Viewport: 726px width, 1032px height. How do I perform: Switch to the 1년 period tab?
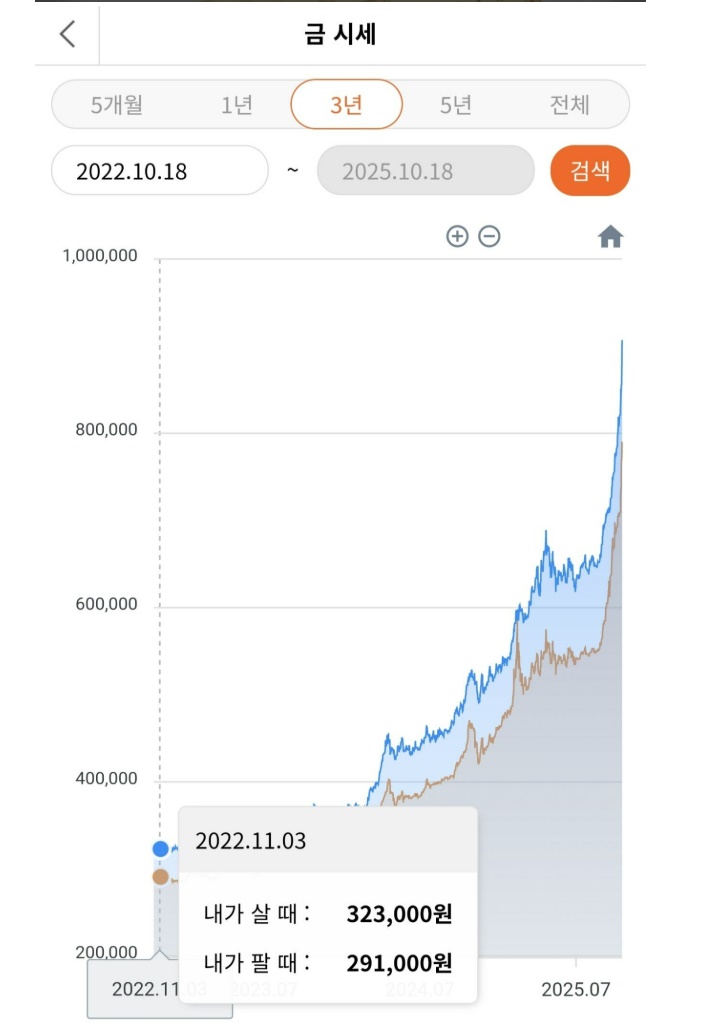pyautogui.click(x=237, y=104)
